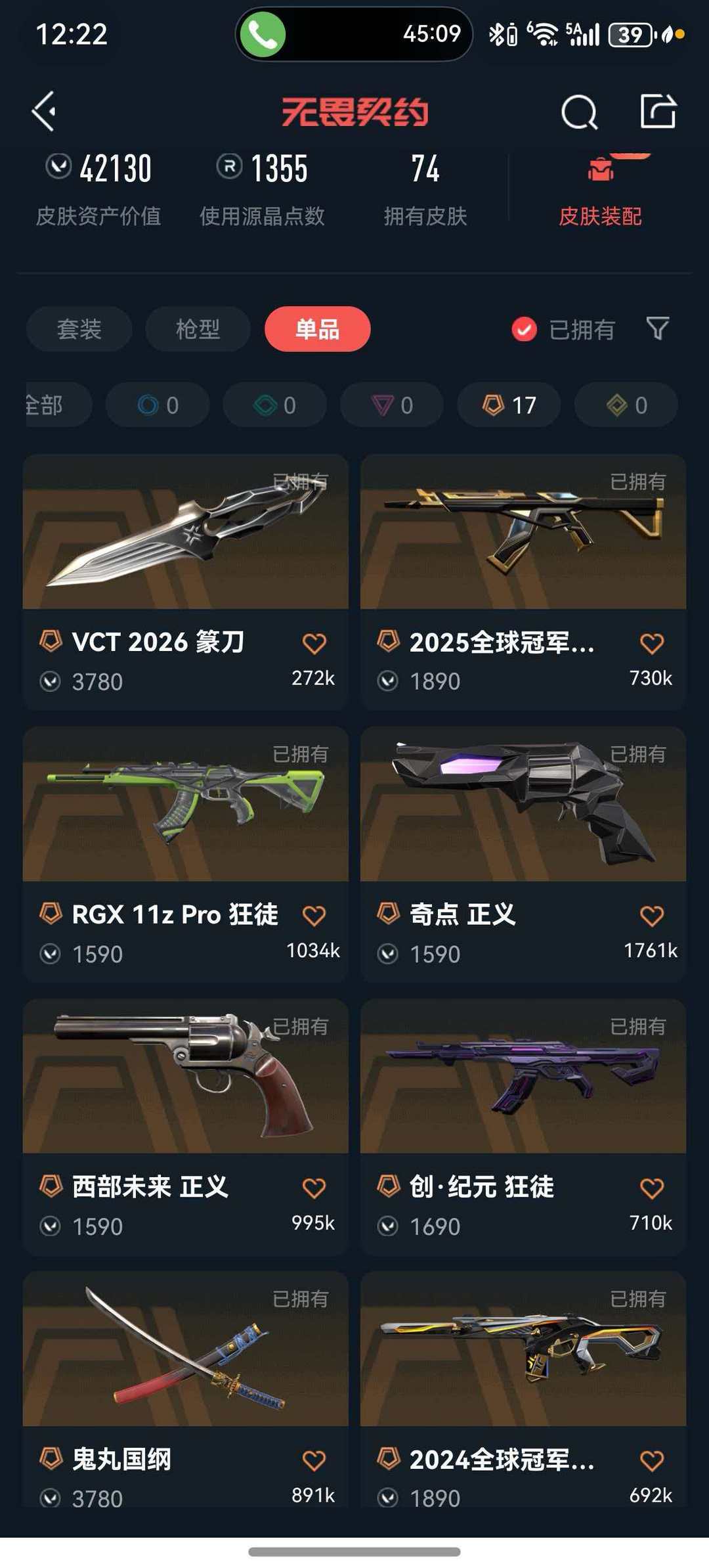Screen dimensions: 709x1568
Task: Open the search icon in the header
Action: coord(579,112)
